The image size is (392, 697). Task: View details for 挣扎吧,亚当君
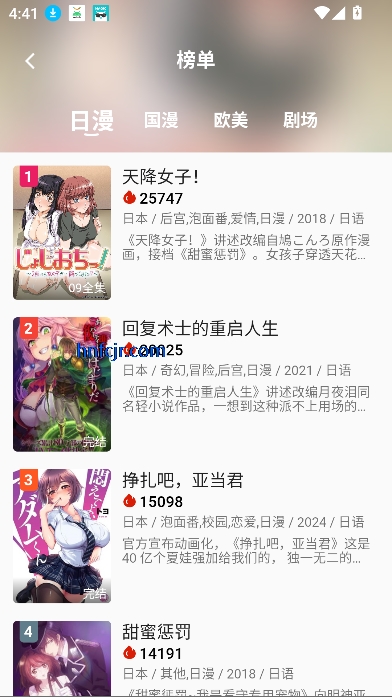196,536
